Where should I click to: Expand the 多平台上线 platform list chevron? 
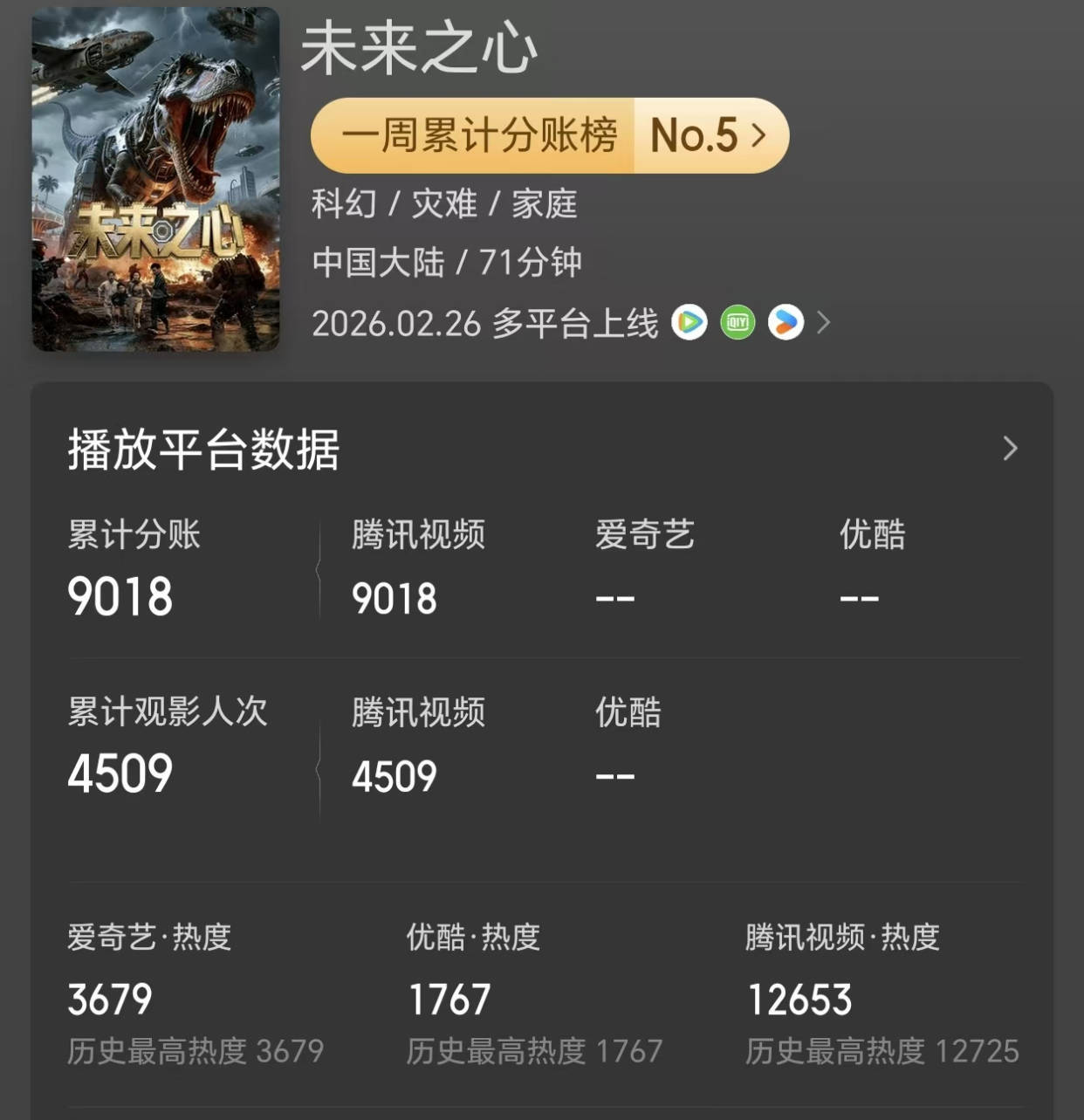(x=823, y=323)
